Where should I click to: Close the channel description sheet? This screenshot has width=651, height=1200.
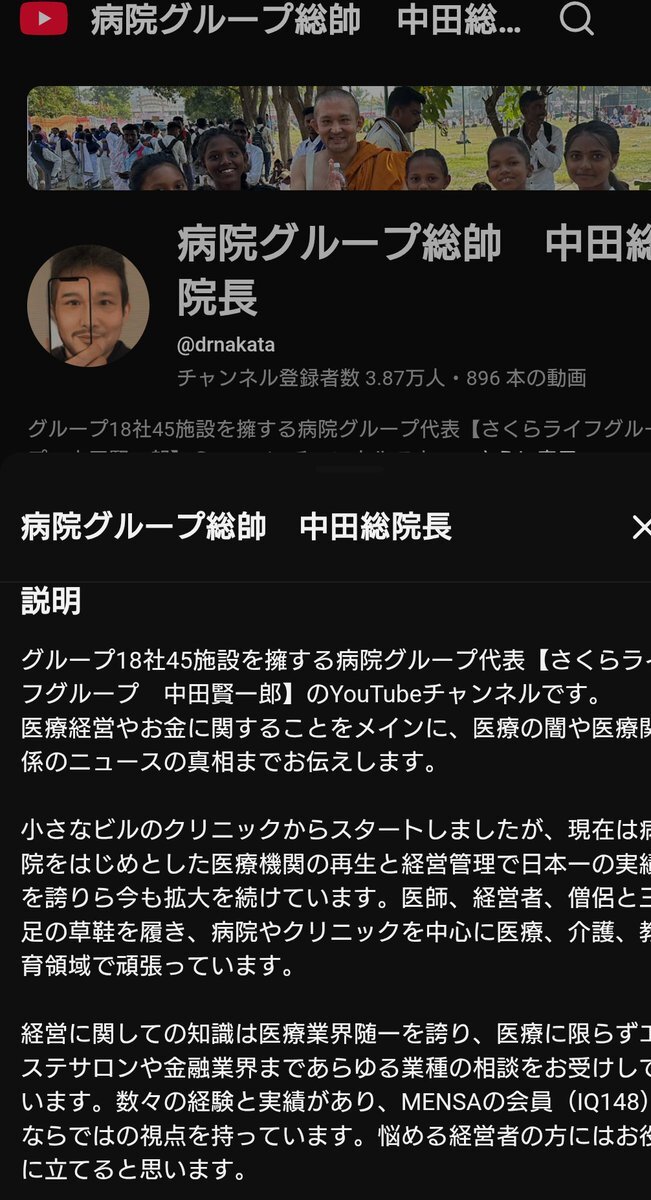641,528
